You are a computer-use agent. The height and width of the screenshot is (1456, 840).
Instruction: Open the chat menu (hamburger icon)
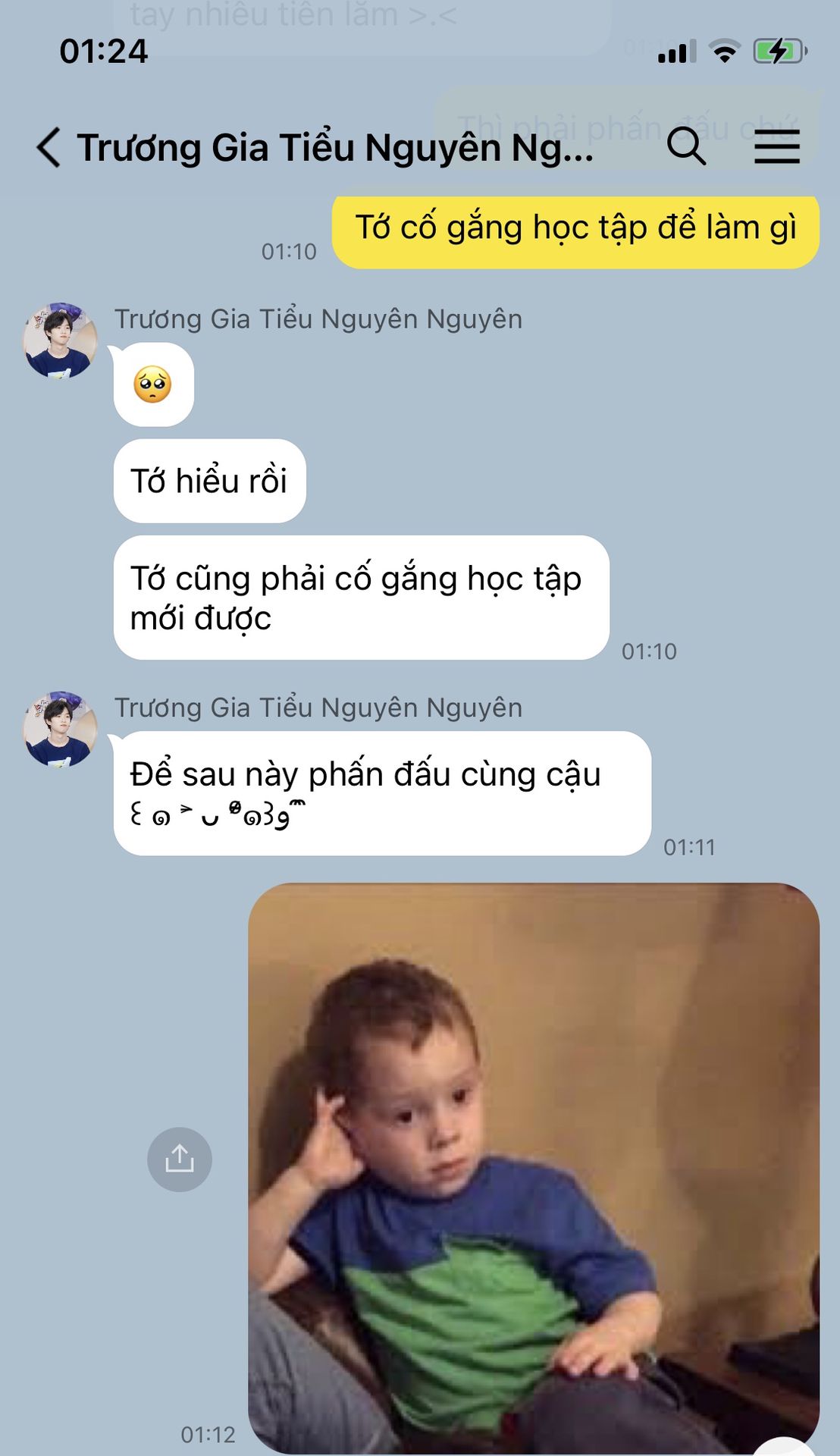click(x=777, y=146)
